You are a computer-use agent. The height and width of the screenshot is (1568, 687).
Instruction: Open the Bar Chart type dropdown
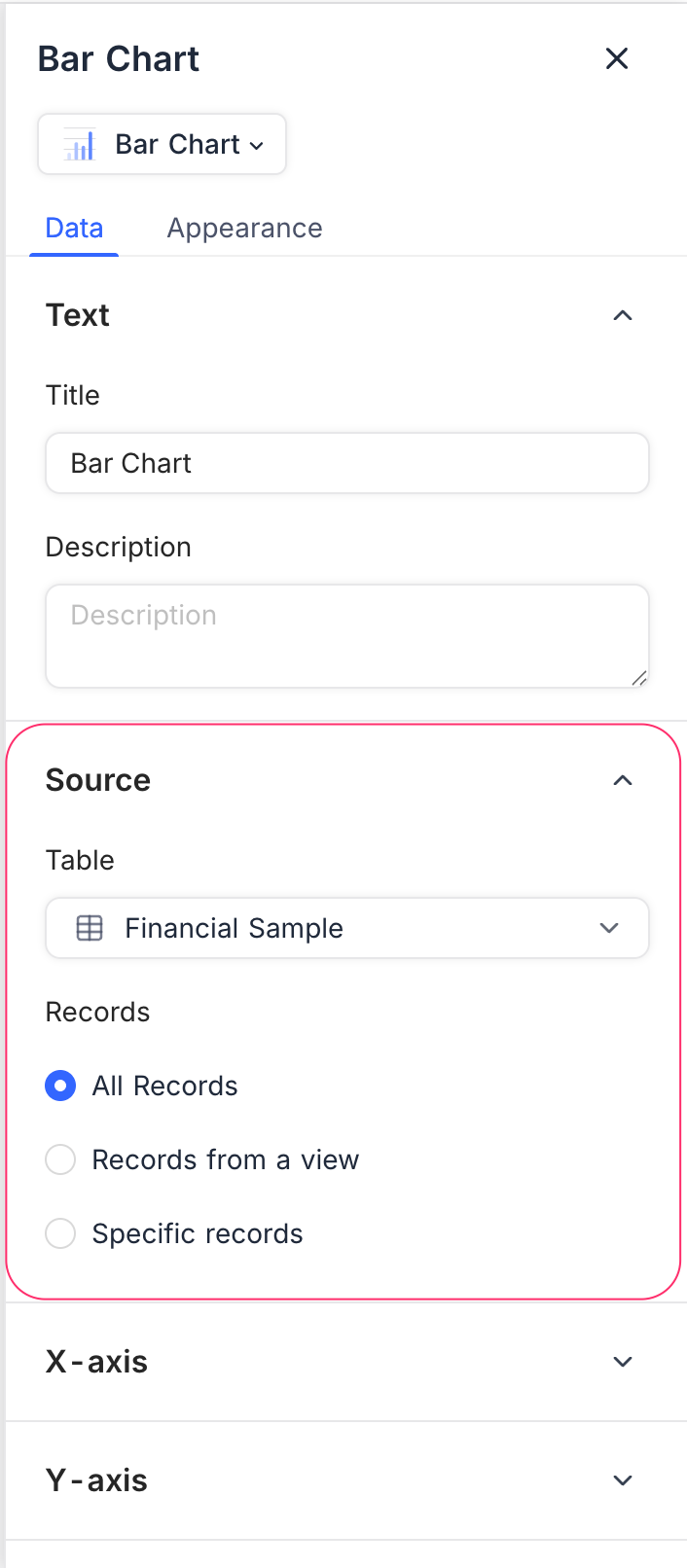[163, 145]
